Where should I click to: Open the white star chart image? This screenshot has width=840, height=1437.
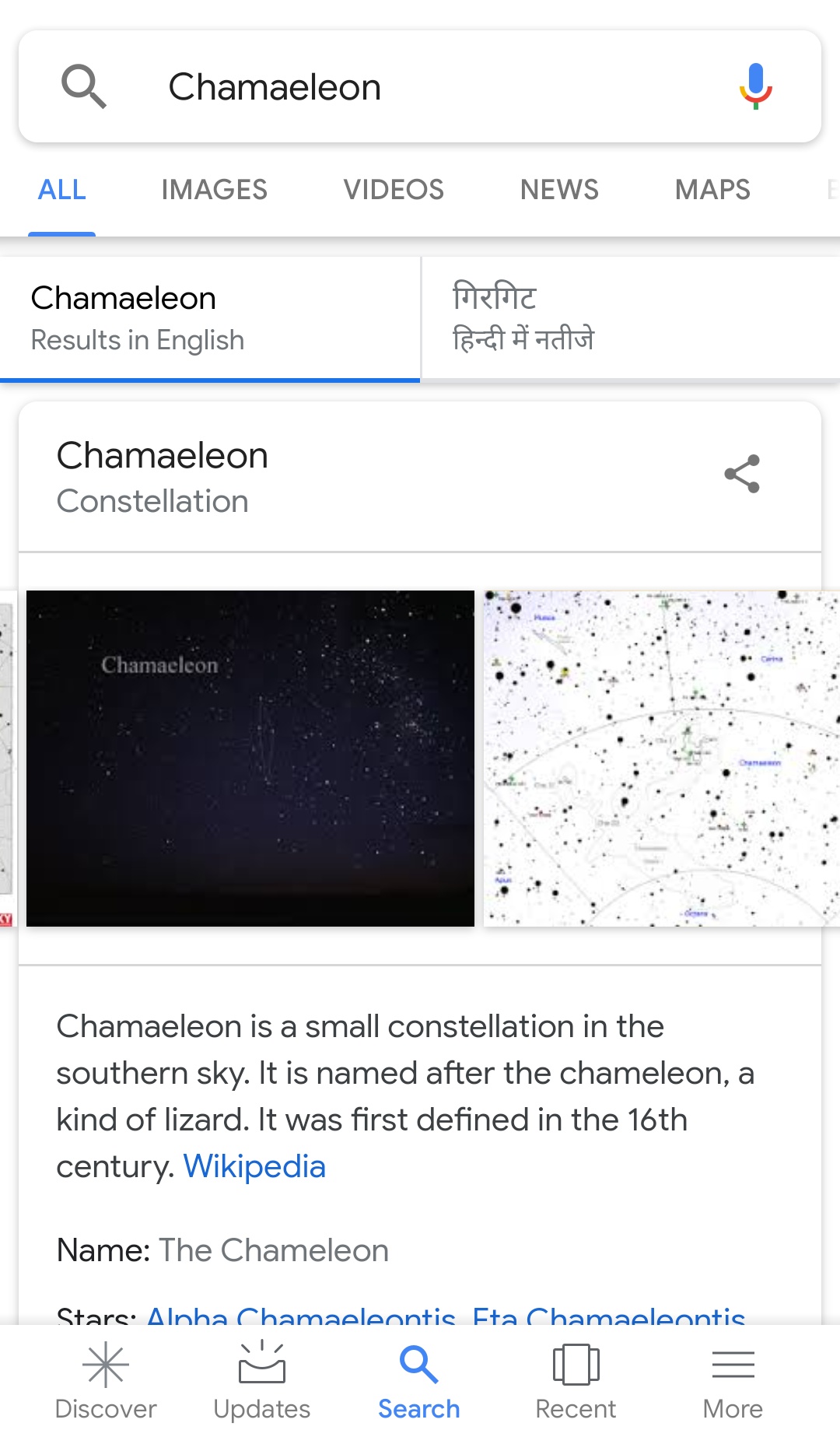(661, 759)
